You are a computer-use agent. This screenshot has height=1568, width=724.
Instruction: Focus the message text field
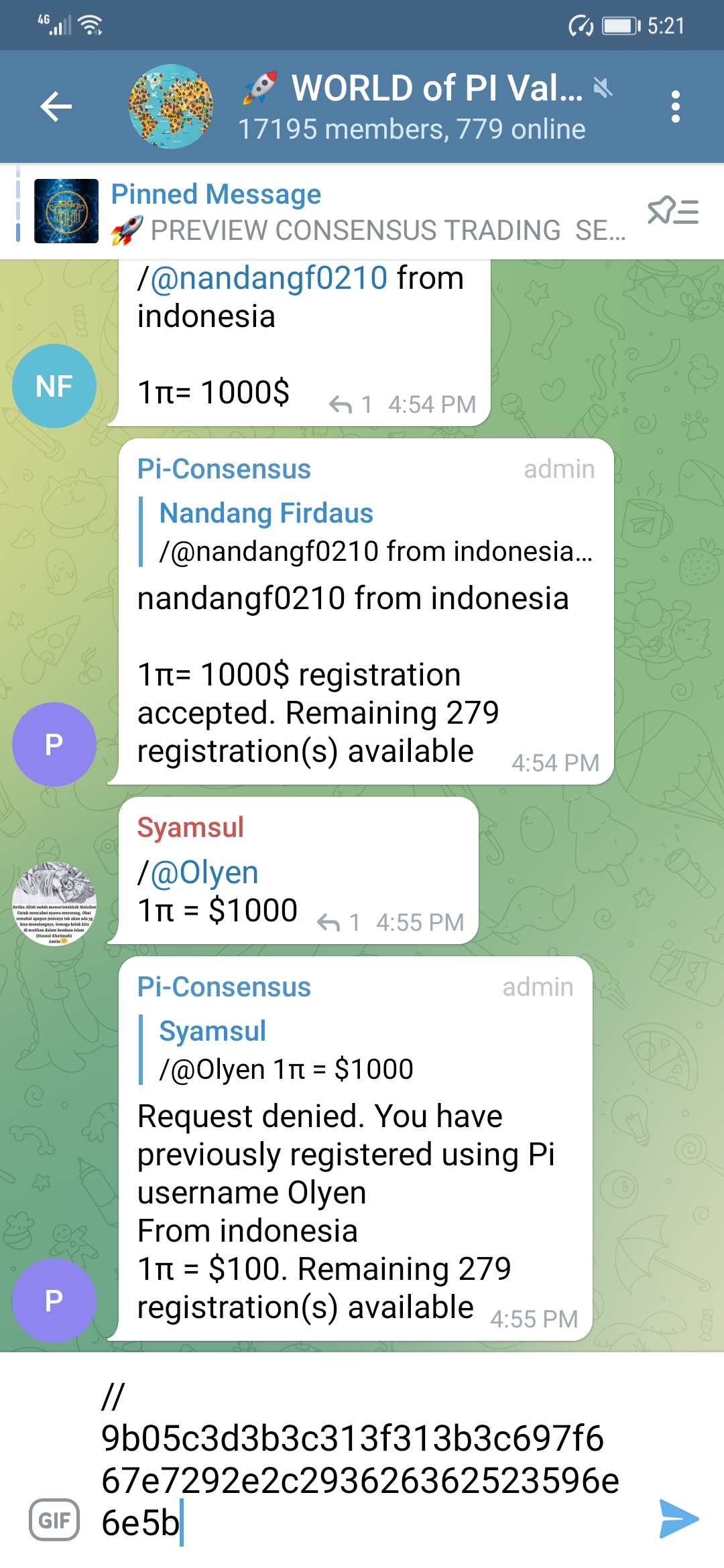[362, 1461]
